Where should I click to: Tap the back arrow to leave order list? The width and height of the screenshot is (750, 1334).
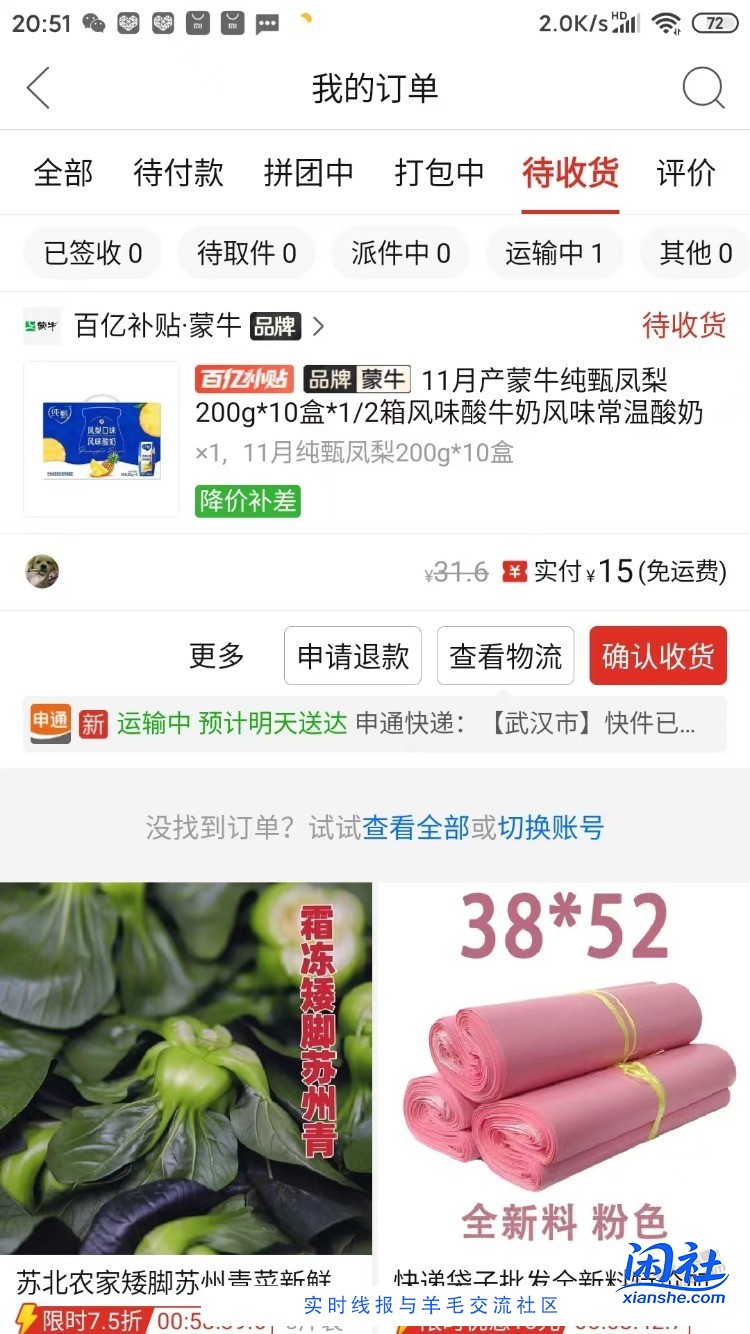point(37,88)
